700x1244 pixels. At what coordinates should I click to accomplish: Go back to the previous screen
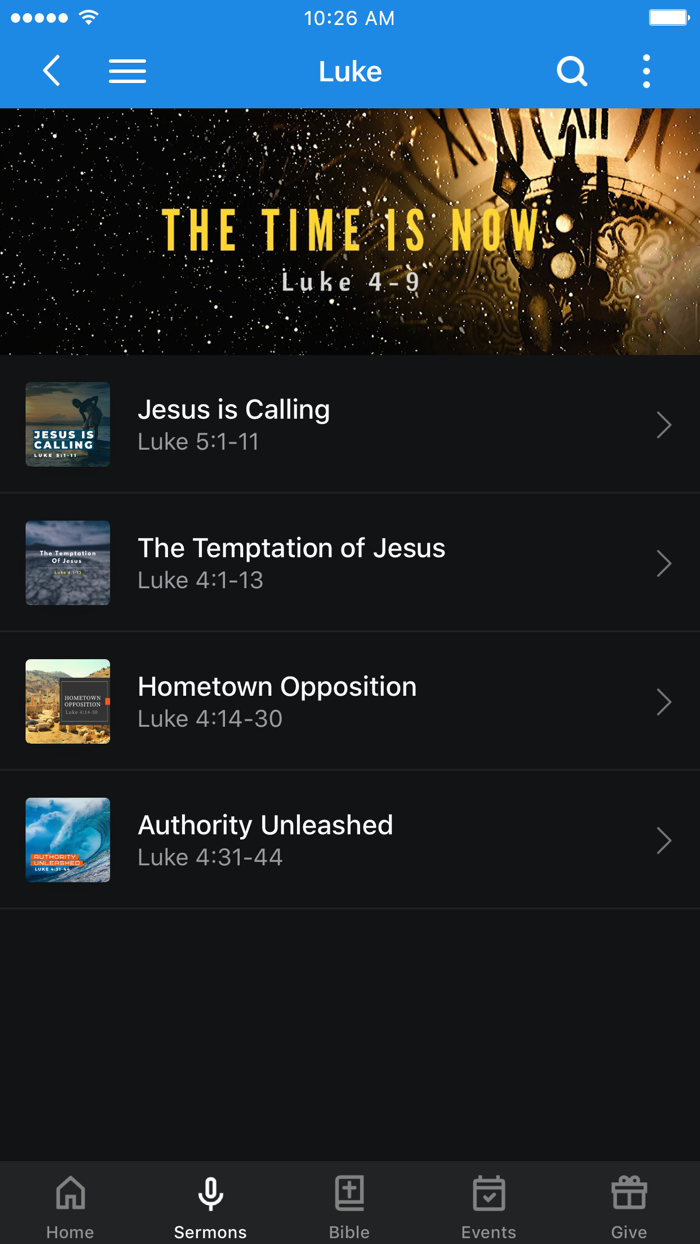pos(52,71)
